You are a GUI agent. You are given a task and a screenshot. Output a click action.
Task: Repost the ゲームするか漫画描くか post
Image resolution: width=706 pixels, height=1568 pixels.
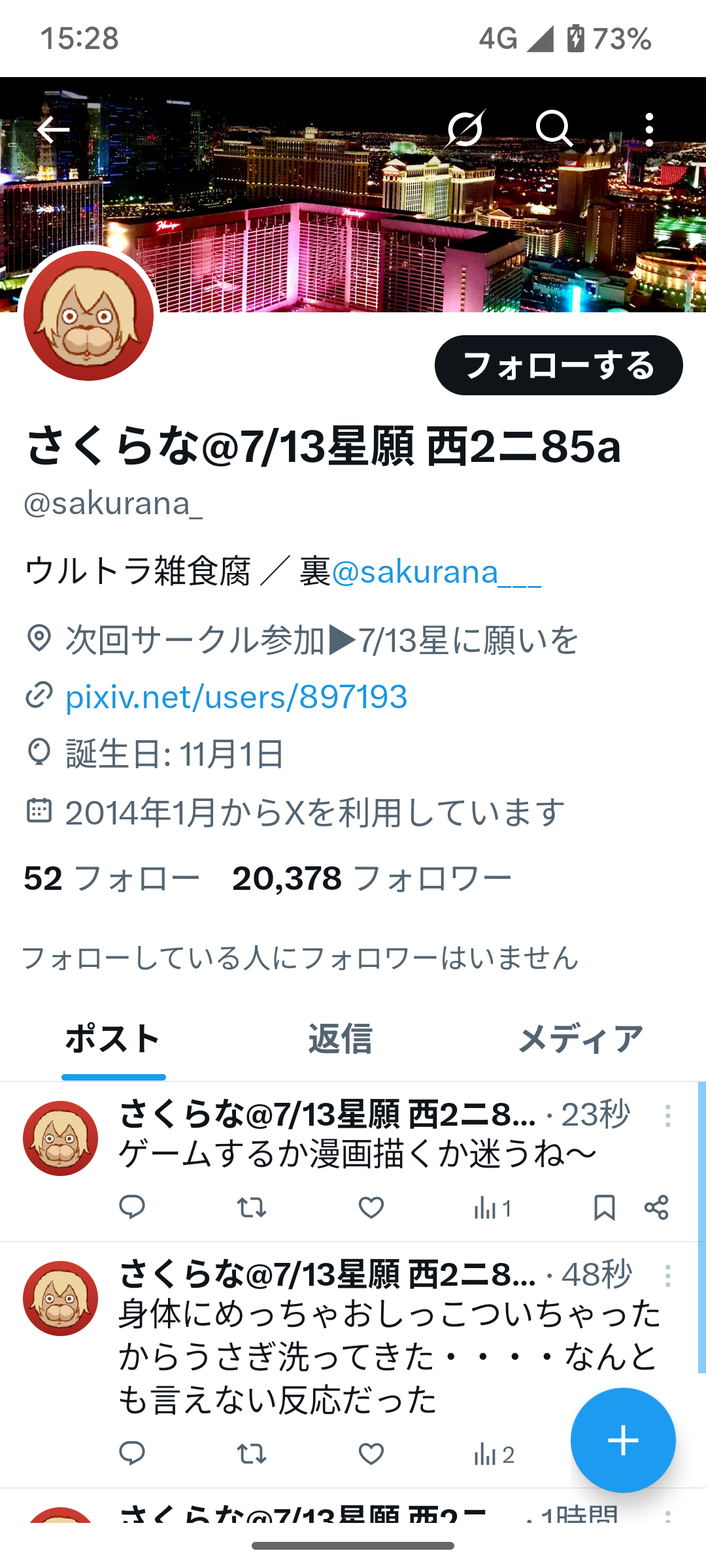(252, 1207)
